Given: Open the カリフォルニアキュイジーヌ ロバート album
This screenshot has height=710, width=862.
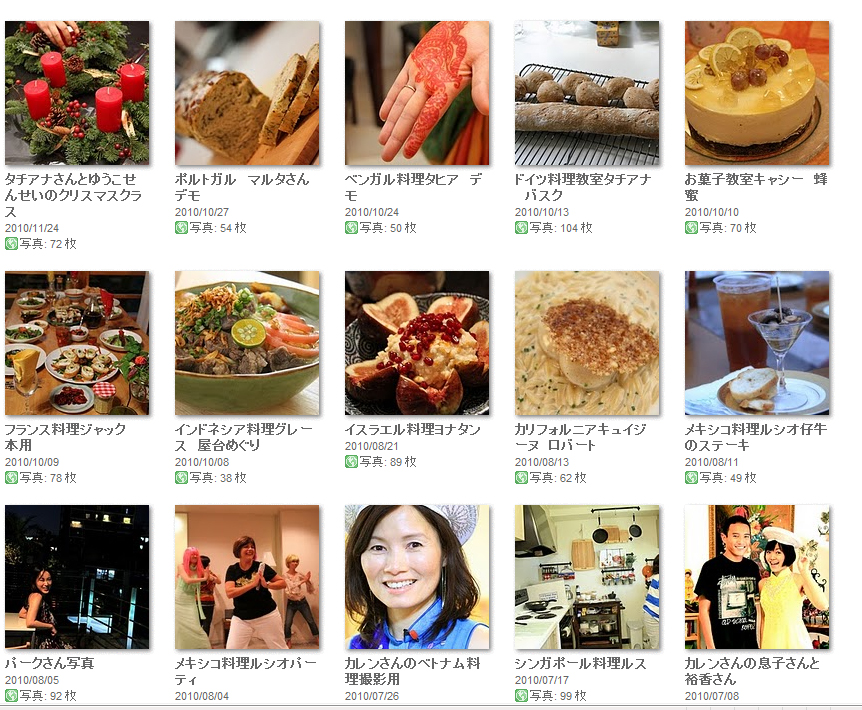Looking at the screenshot, I should pos(587,343).
